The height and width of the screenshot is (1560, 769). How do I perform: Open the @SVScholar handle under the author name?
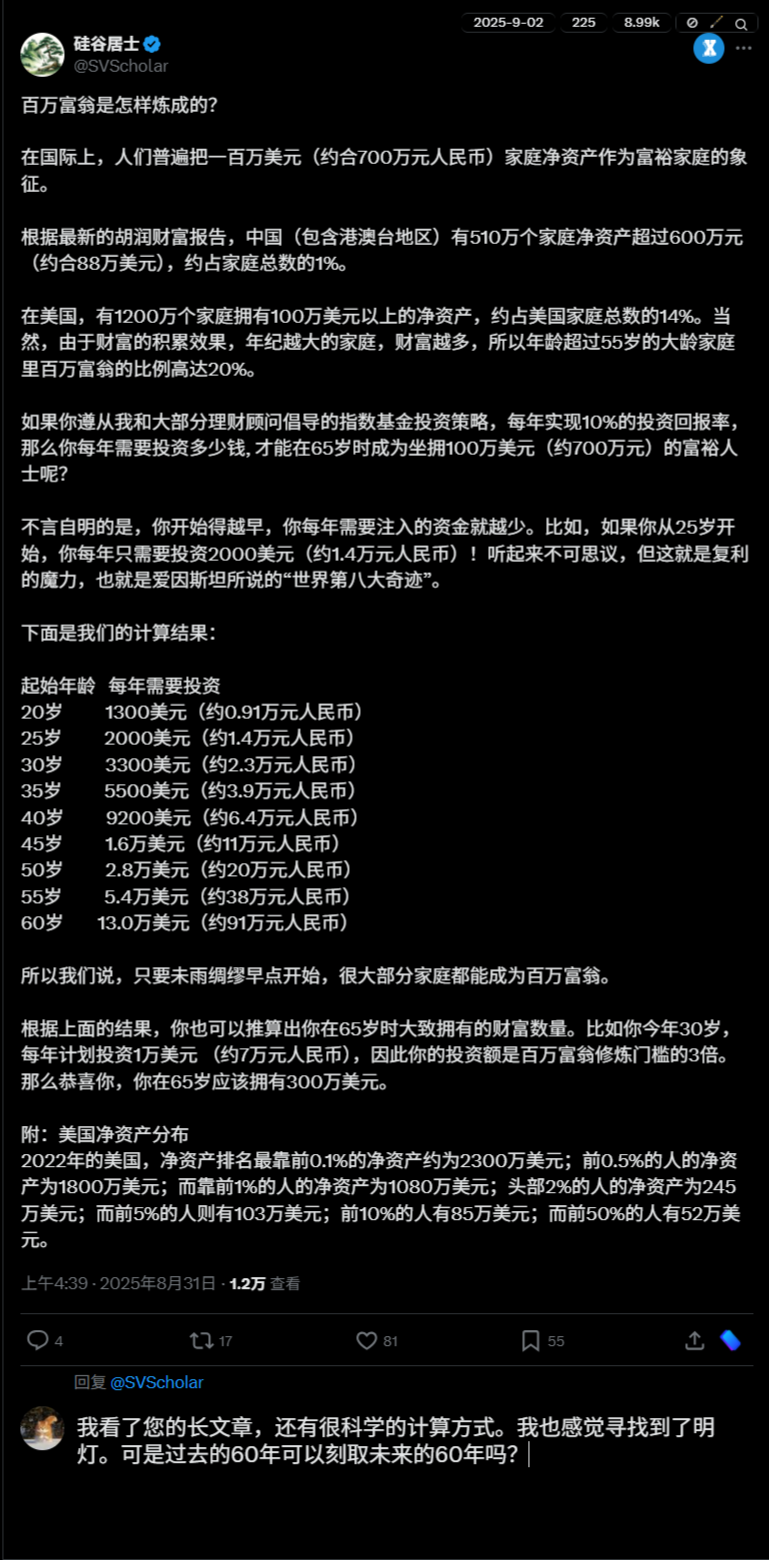coord(121,66)
